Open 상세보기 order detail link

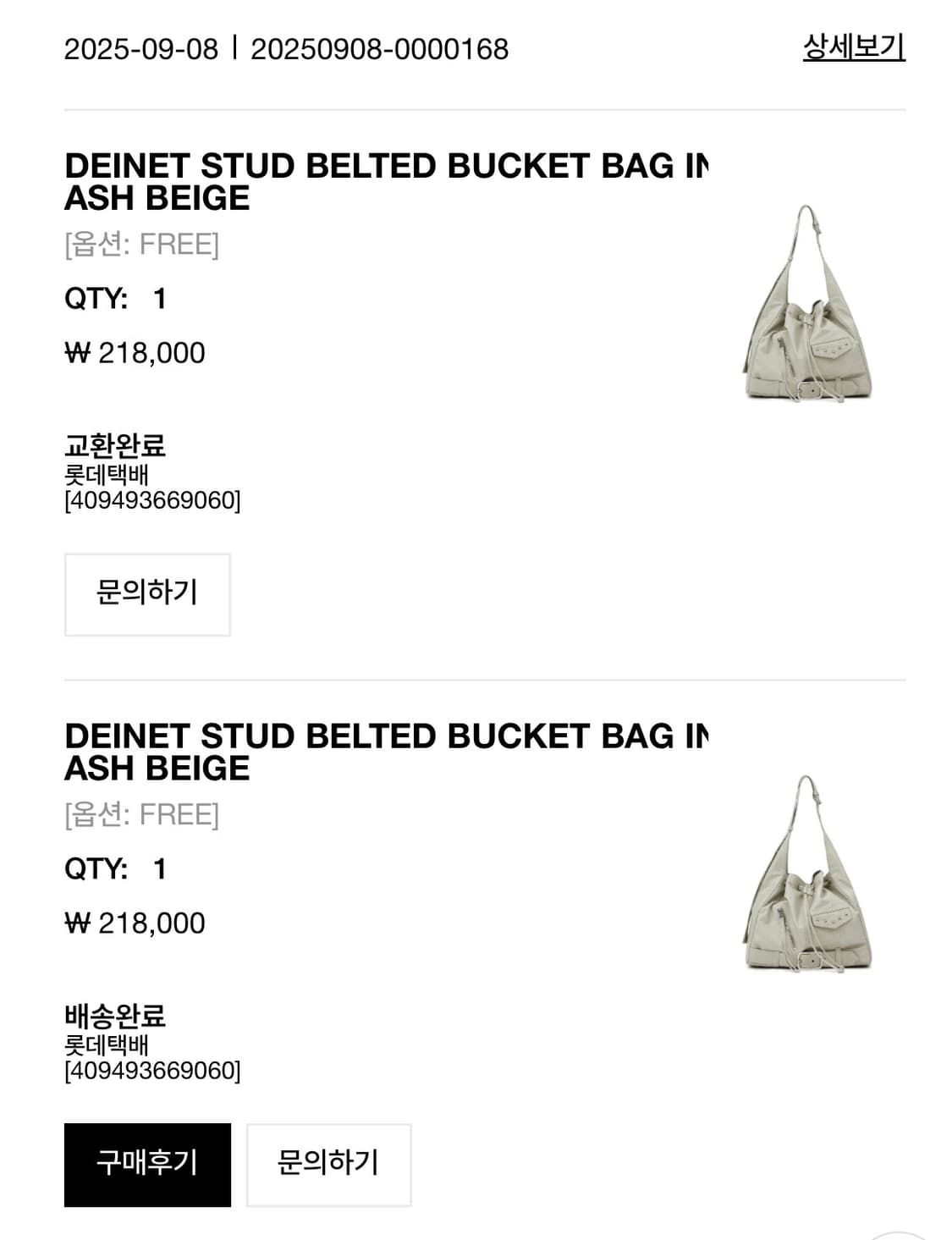(852, 49)
